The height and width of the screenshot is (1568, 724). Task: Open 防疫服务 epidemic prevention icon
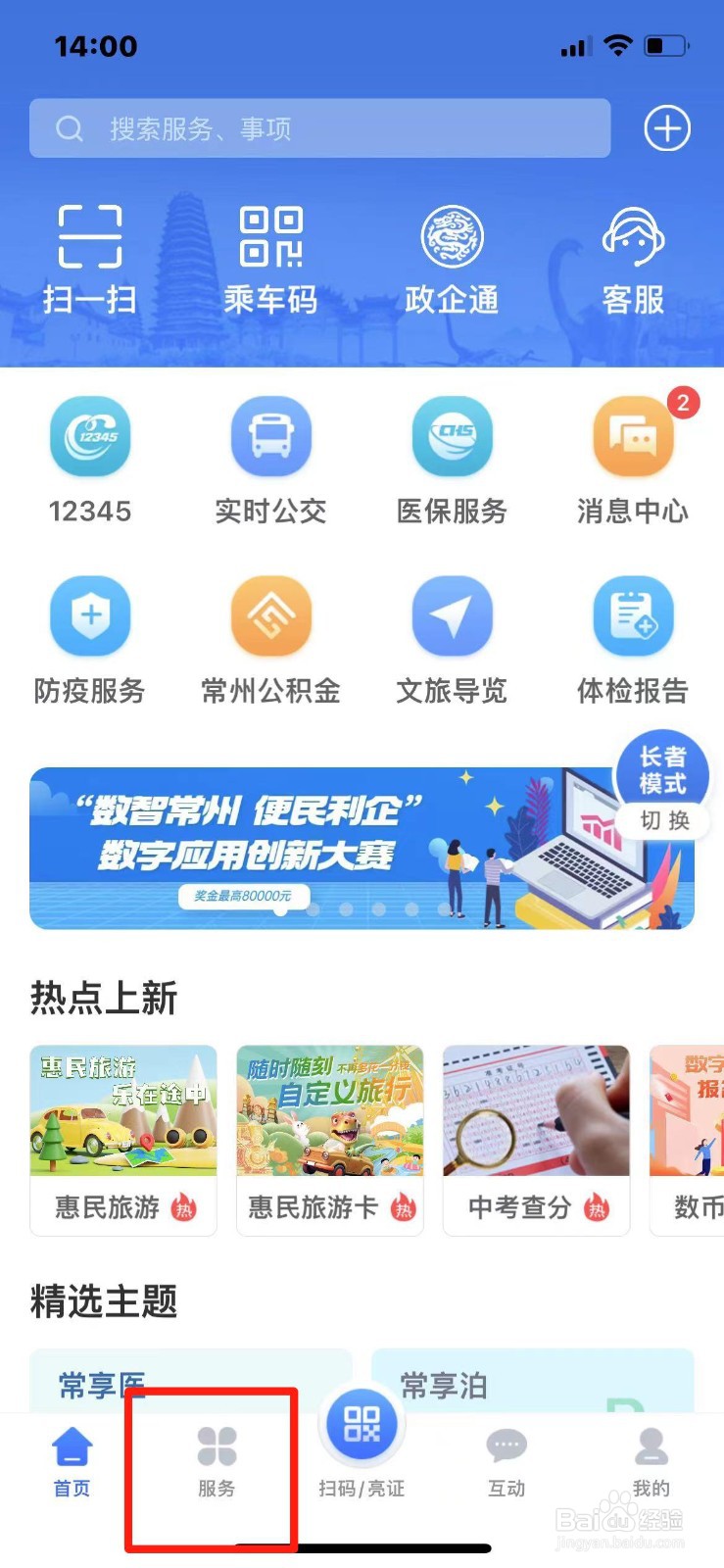click(90, 637)
